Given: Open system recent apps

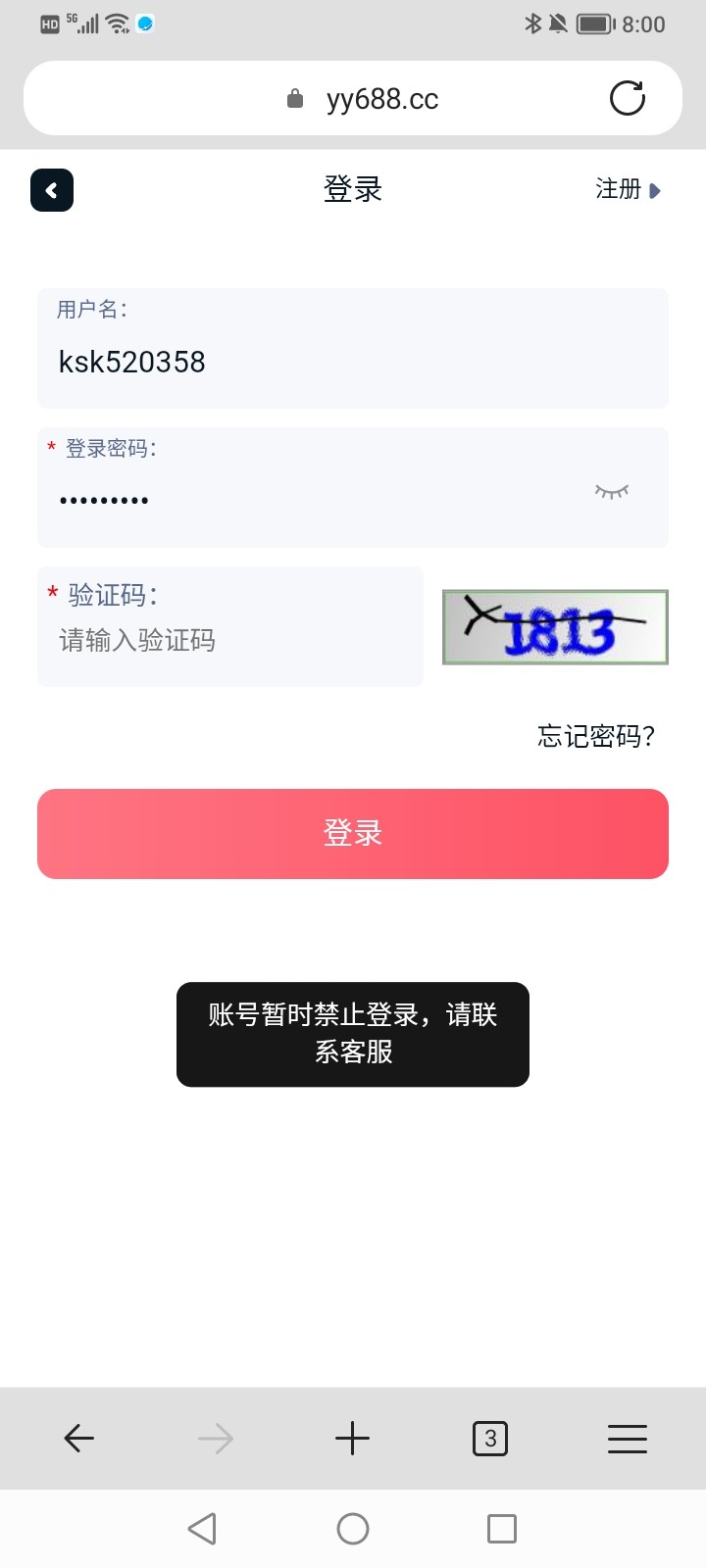Looking at the screenshot, I should 502,1529.
